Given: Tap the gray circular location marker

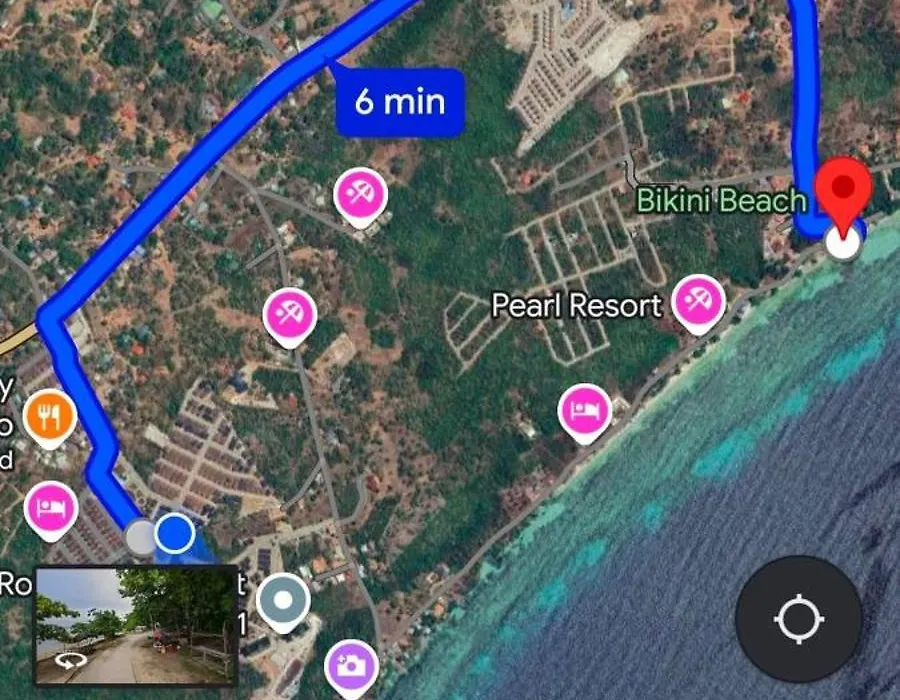Looking at the screenshot, I should coord(282,602).
